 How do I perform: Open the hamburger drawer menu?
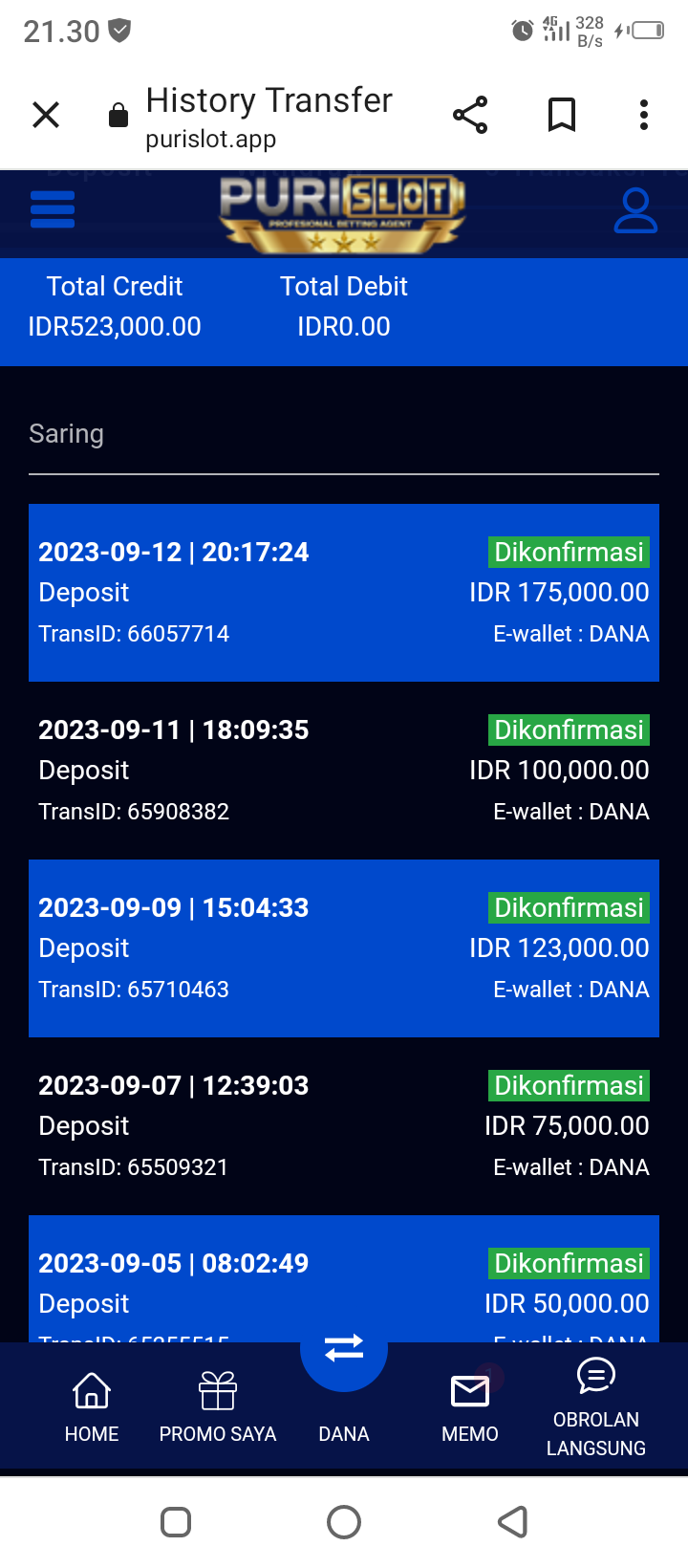pyautogui.click(x=53, y=209)
